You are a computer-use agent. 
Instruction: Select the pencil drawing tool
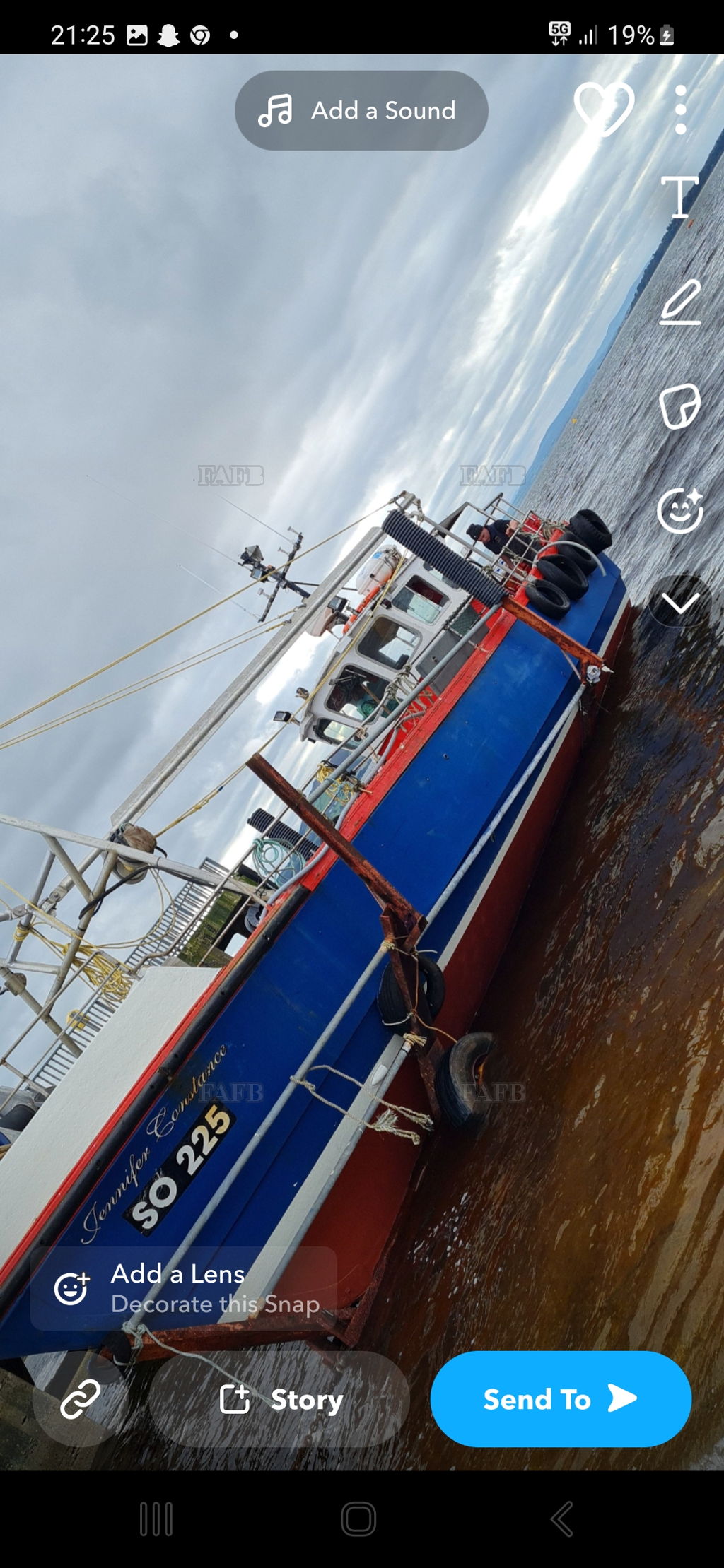(x=679, y=302)
